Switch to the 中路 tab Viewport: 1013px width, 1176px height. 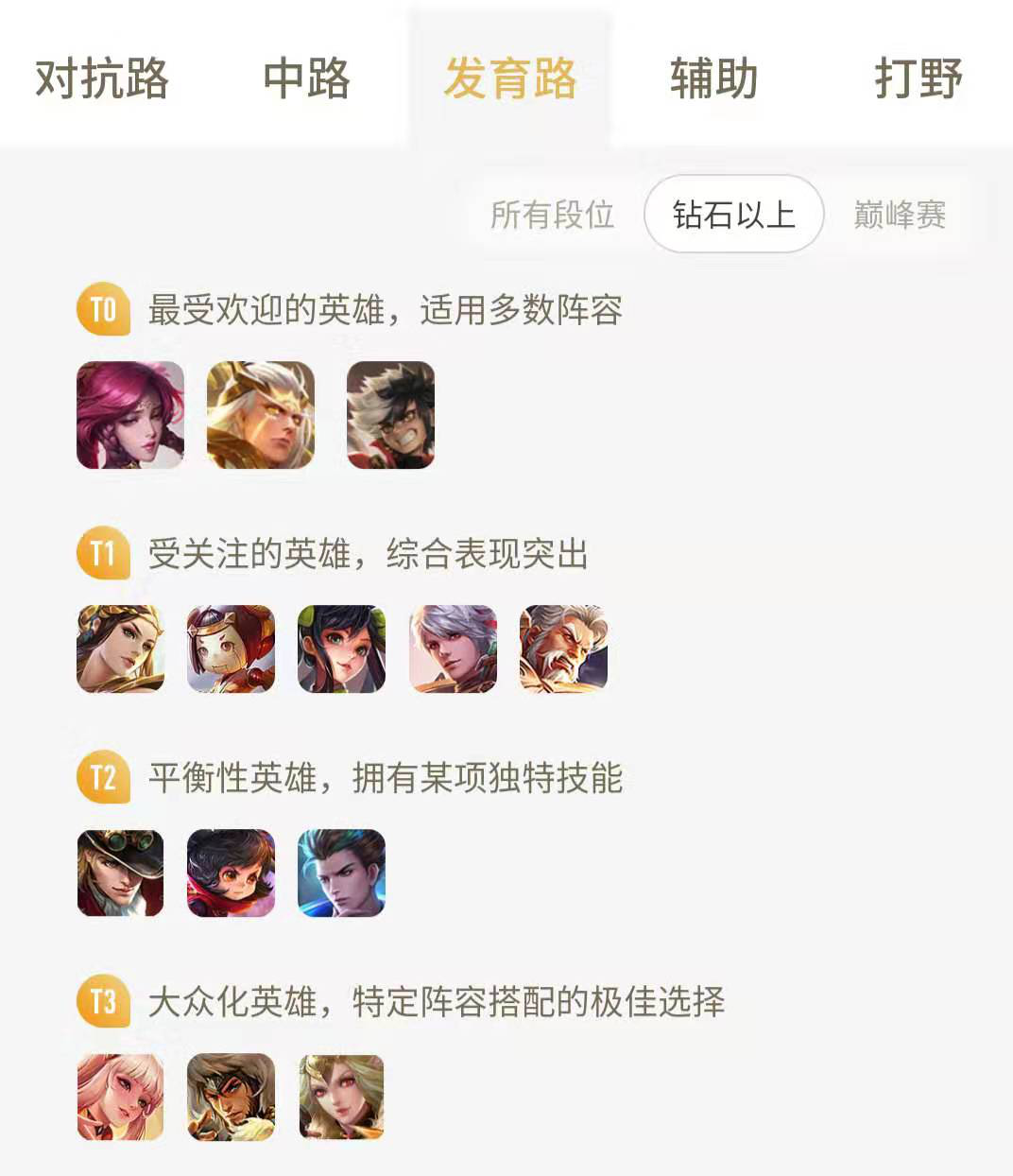pyautogui.click(x=306, y=78)
